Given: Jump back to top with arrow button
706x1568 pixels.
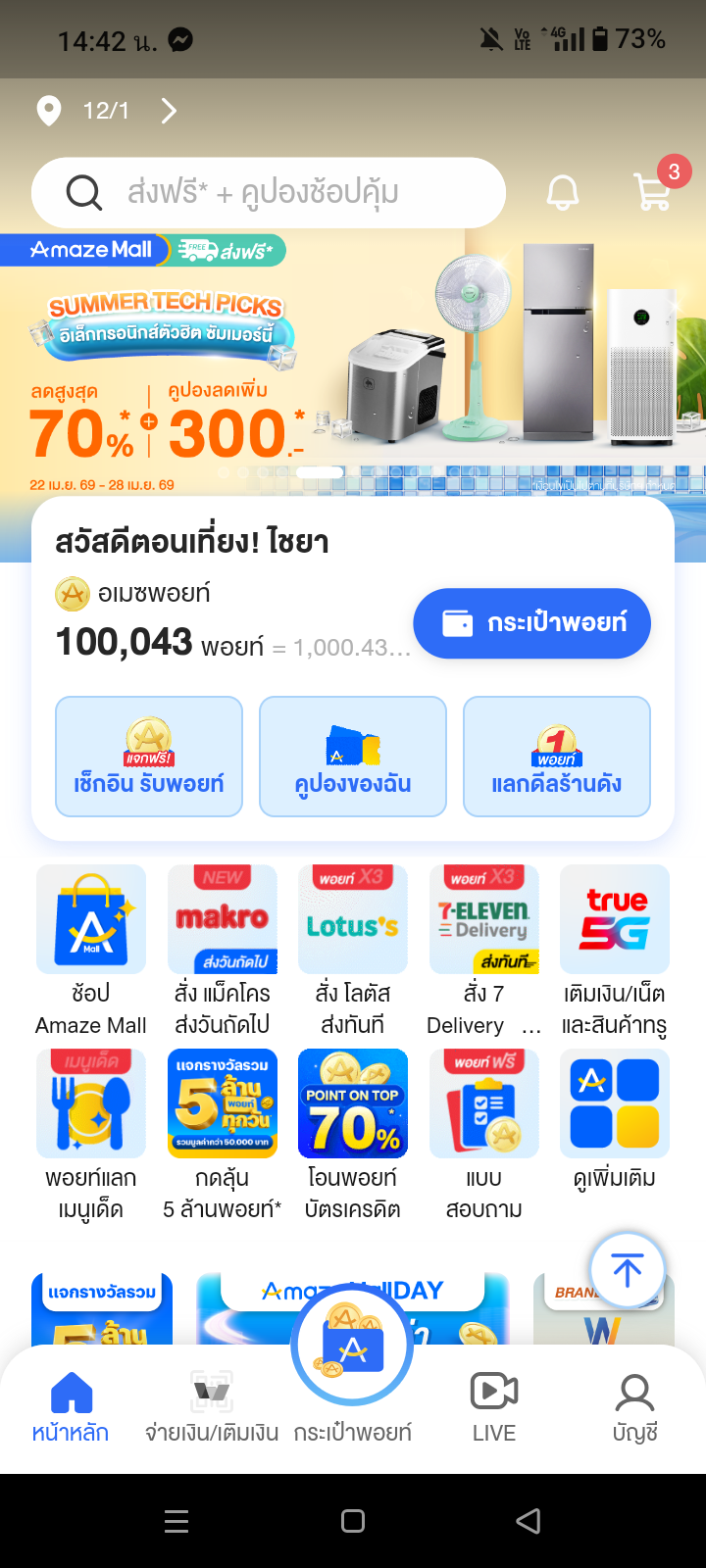Looking at the screenshot, I should pyautogui.click(x=628, y=1270).
